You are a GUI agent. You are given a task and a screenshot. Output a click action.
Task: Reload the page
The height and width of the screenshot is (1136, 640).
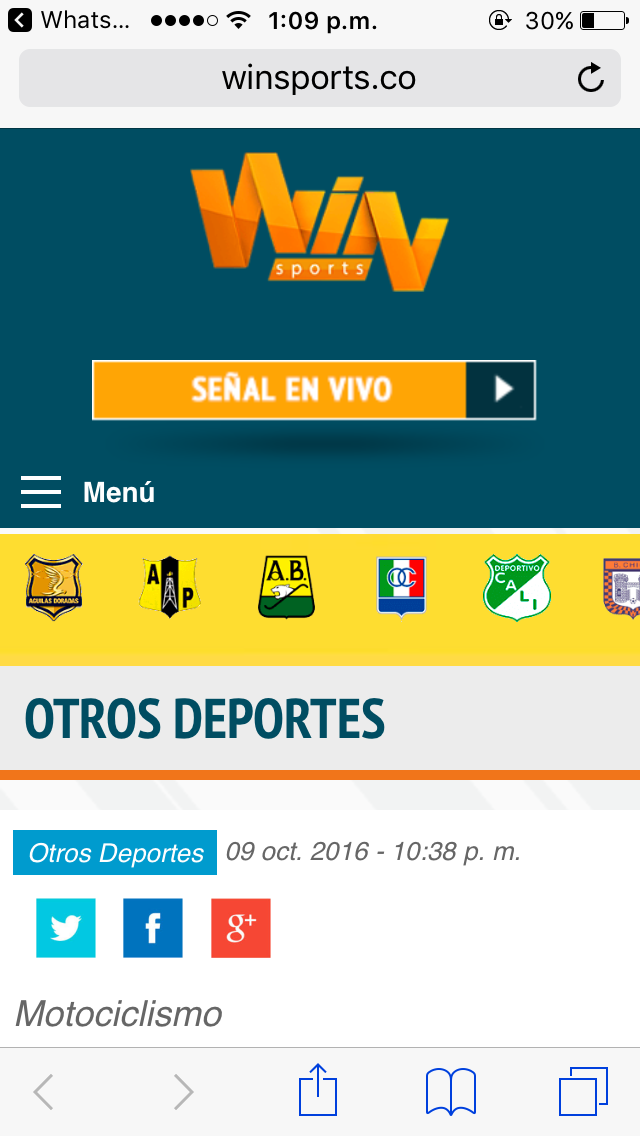pyautogui.click(x=591, y=78)
